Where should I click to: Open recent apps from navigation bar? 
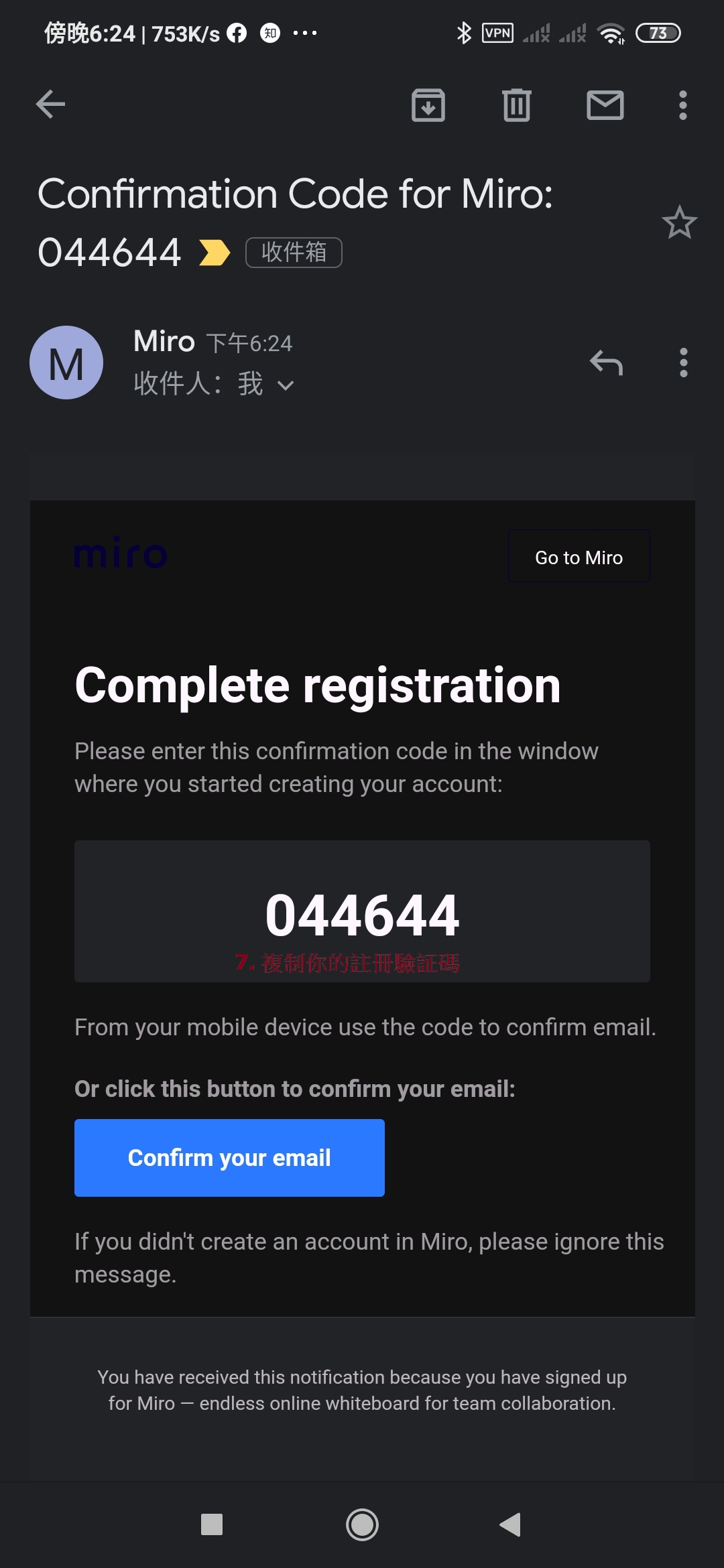[212, 1524]
